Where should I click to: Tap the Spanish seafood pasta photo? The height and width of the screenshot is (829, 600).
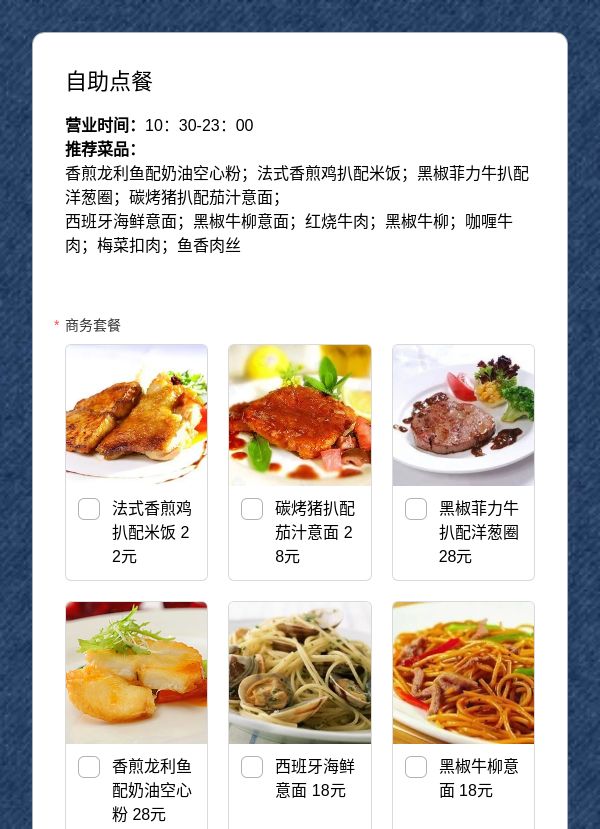(x=300, y=673)
